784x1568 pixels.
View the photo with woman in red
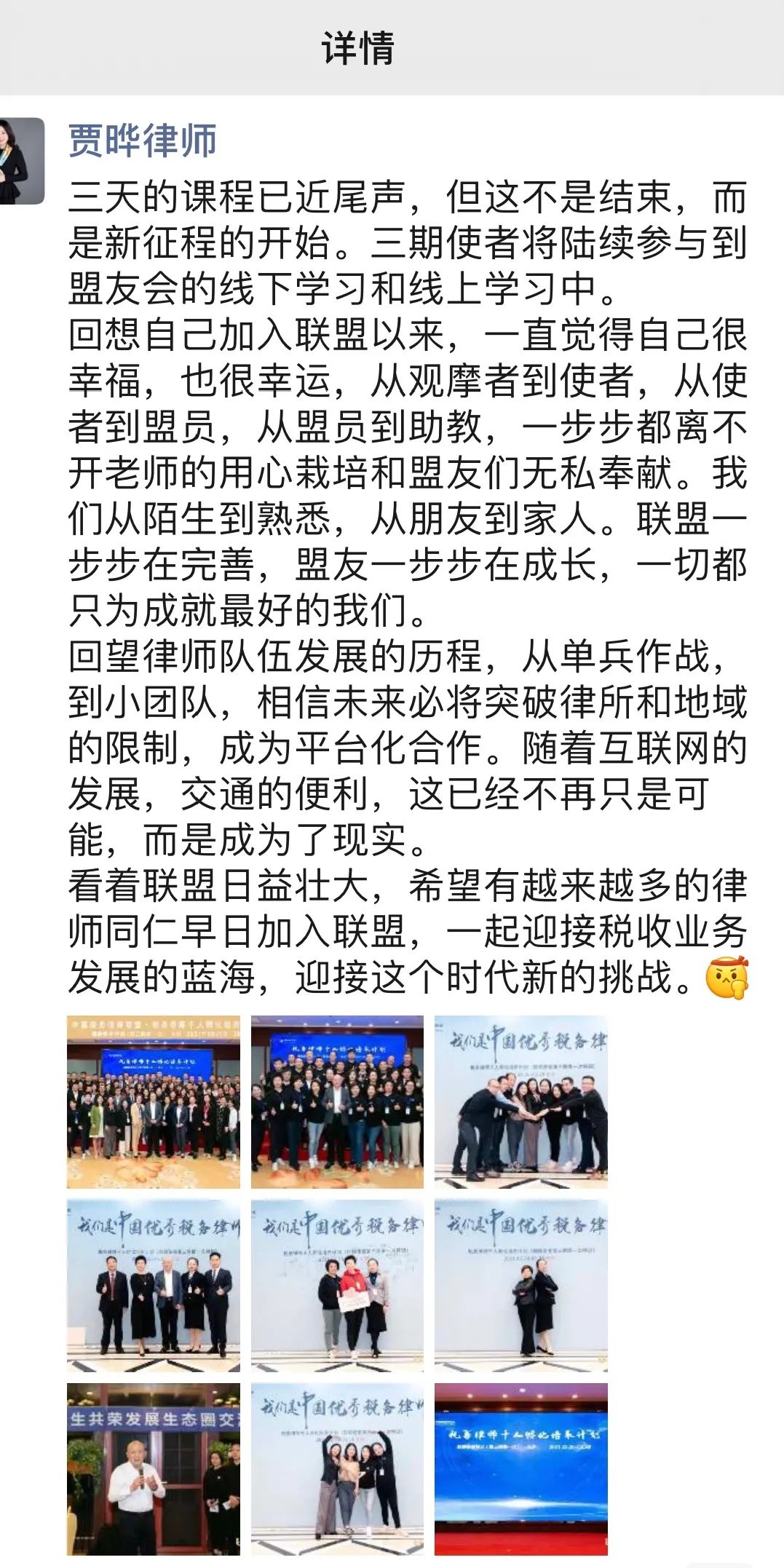337,1286
